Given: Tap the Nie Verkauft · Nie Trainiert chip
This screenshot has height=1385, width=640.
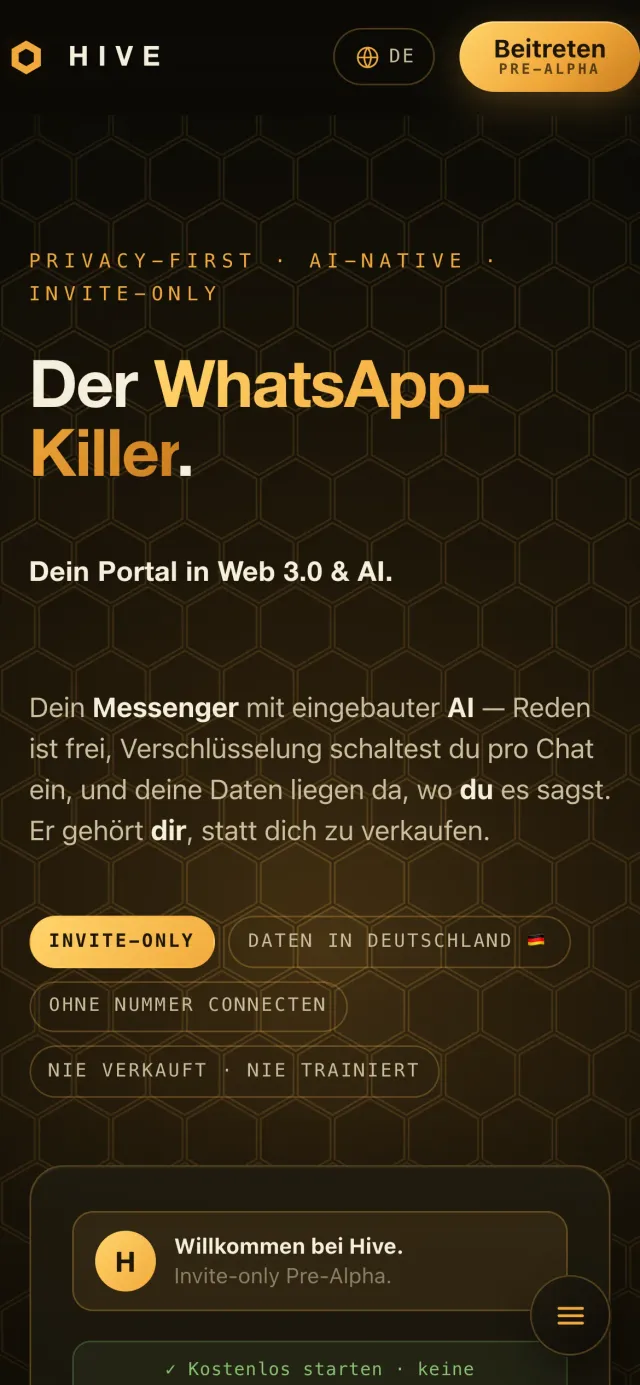Looking at the screenshot, I should pos(234,1070).
